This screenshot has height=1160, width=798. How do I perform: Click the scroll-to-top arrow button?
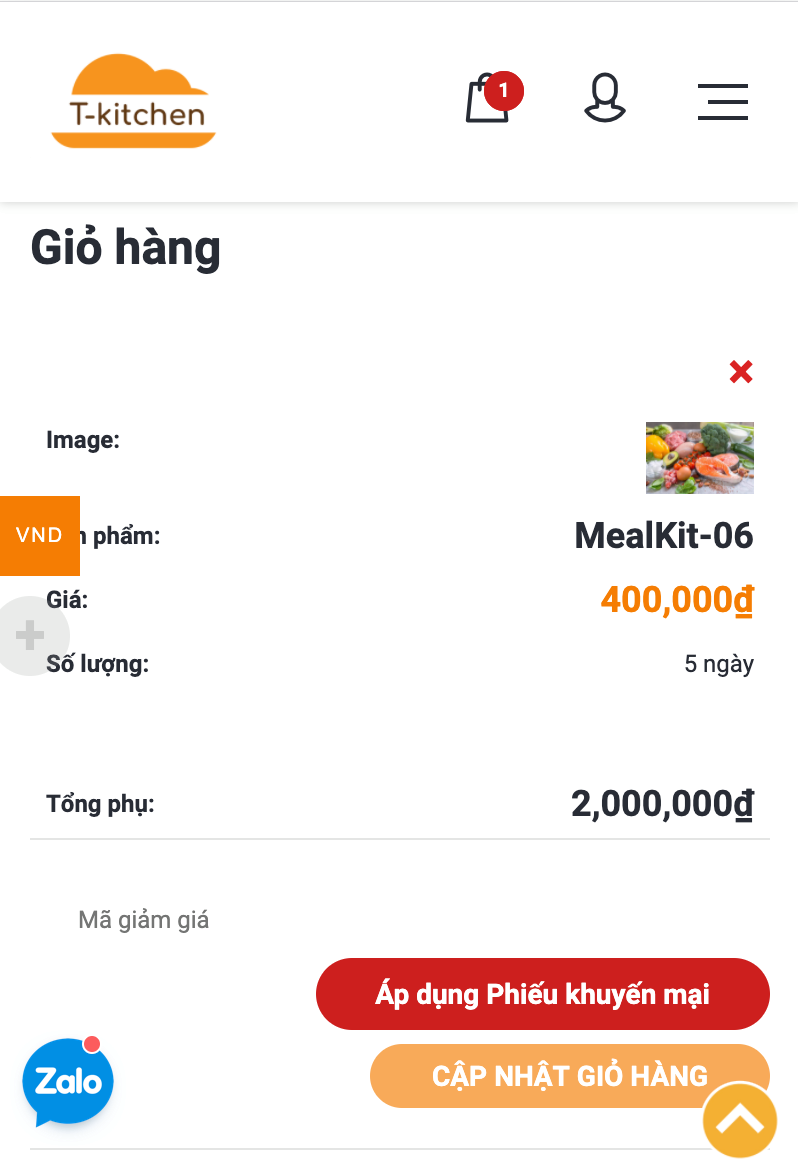[740, 1121]
